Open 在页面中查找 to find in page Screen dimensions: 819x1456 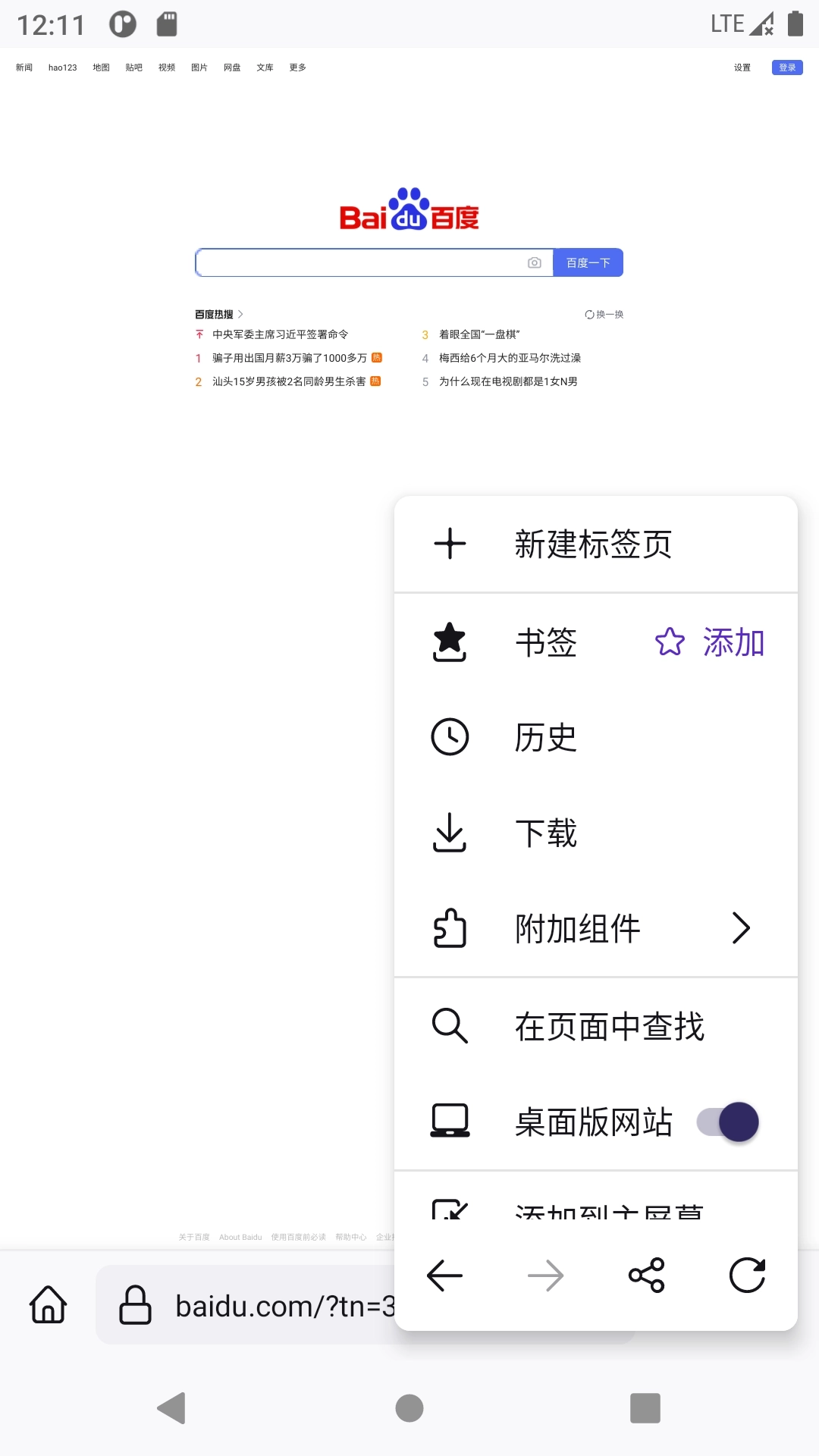coord(609,1027)
